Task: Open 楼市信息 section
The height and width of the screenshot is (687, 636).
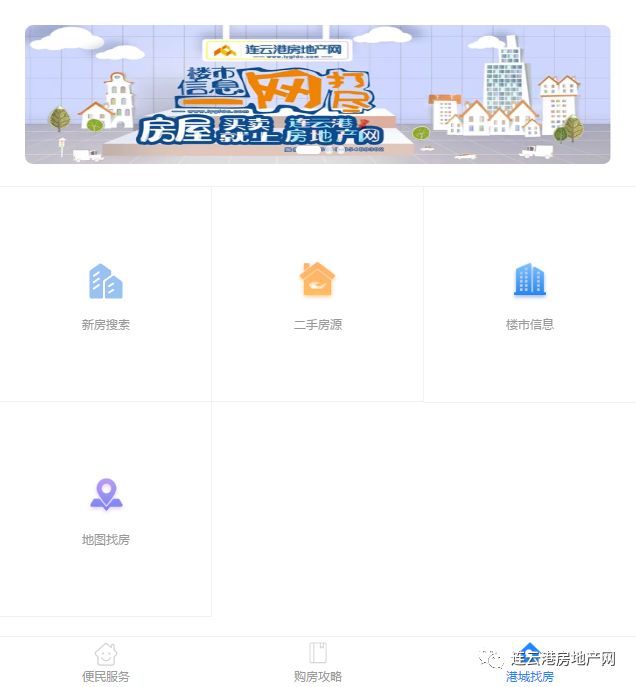Action: [529, 295]
